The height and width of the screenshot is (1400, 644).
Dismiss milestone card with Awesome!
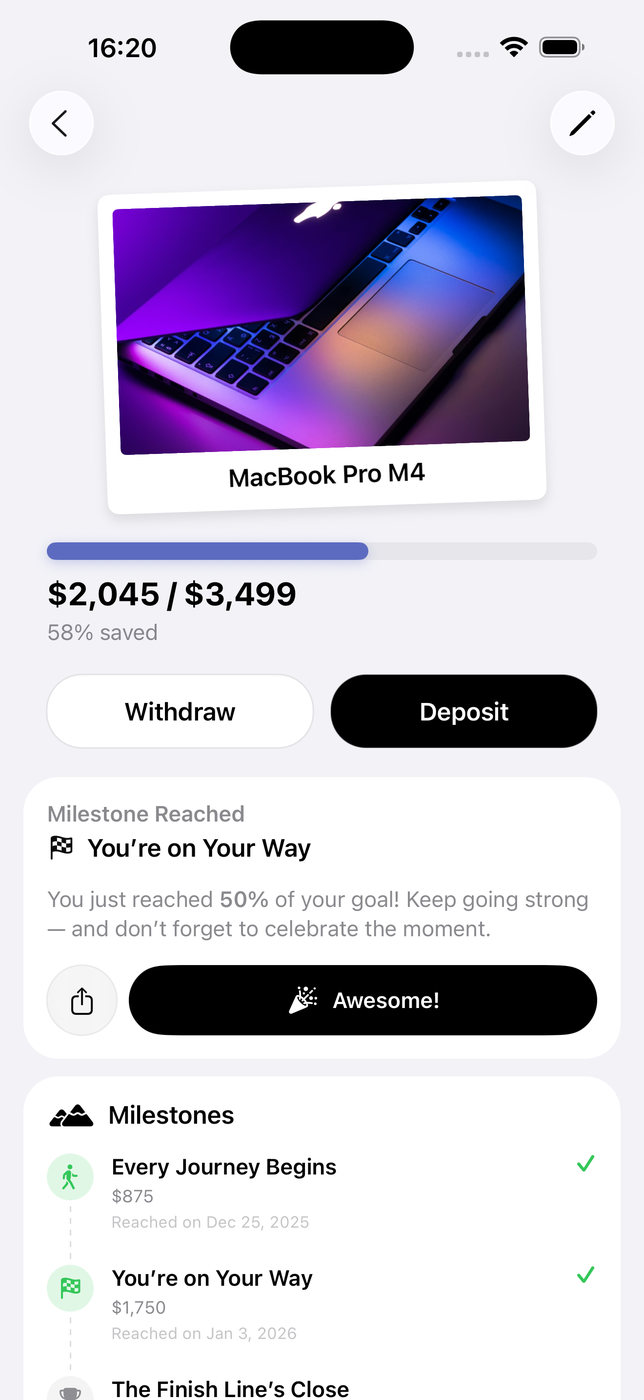pos(363,1000)
